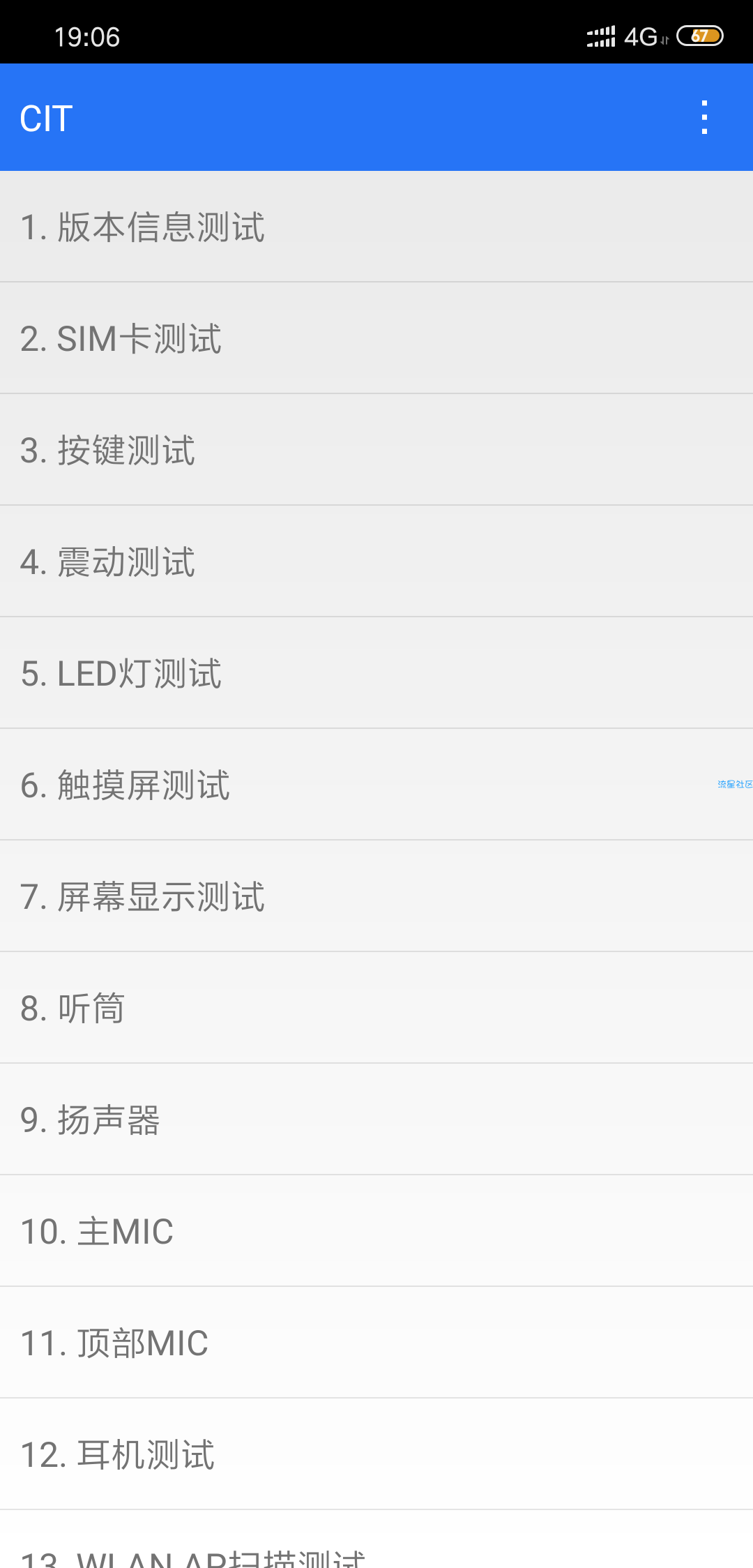
Task: Open 6. 触摸屏测试
Action: [x=376, y=785]
